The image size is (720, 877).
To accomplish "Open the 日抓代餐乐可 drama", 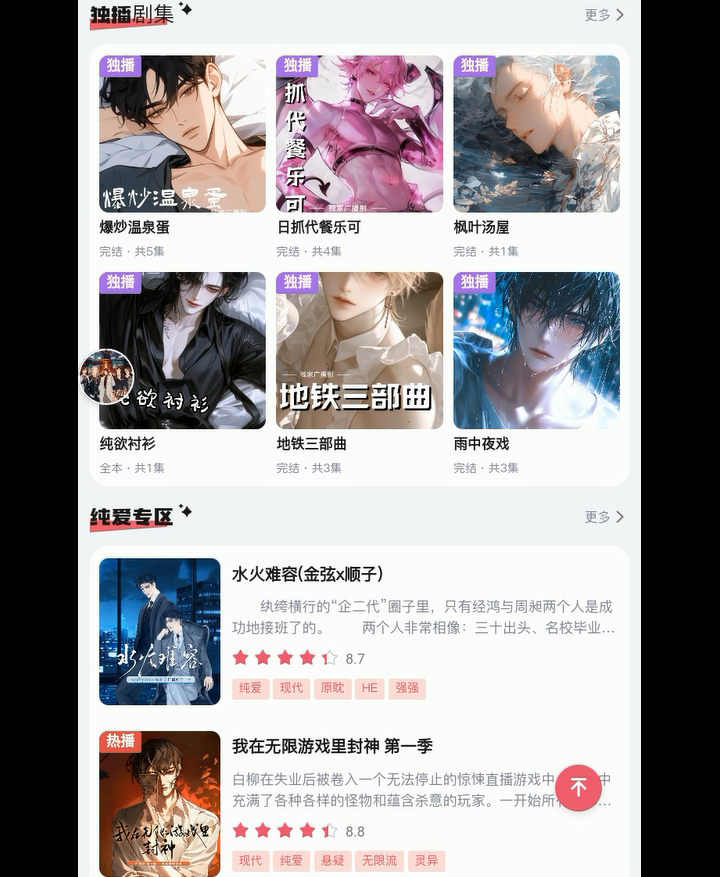I will click(359, 134).
